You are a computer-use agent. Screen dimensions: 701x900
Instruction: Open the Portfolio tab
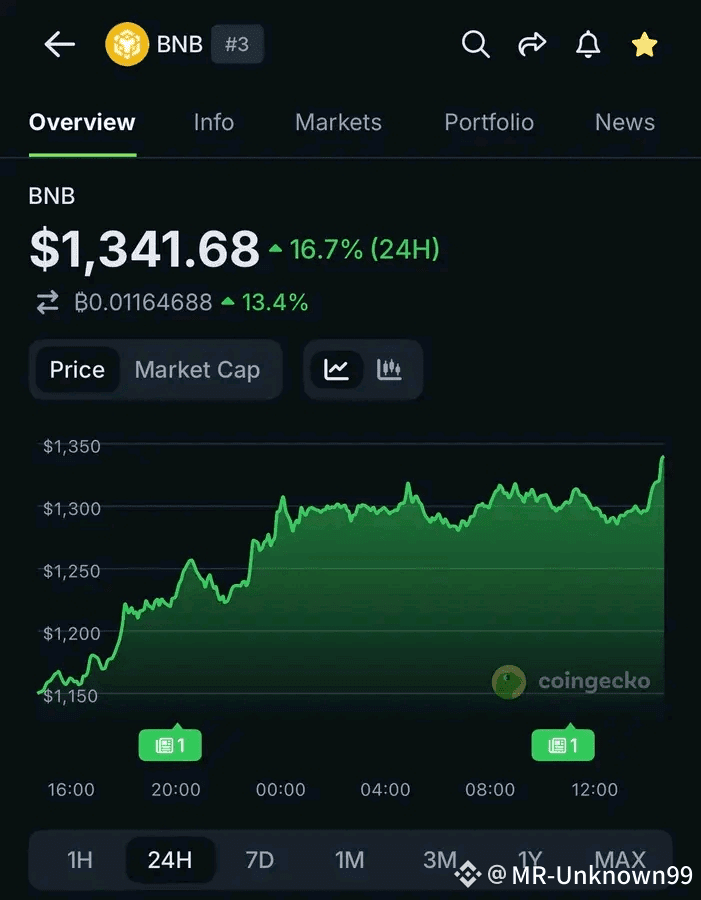(x=489, y=122)
